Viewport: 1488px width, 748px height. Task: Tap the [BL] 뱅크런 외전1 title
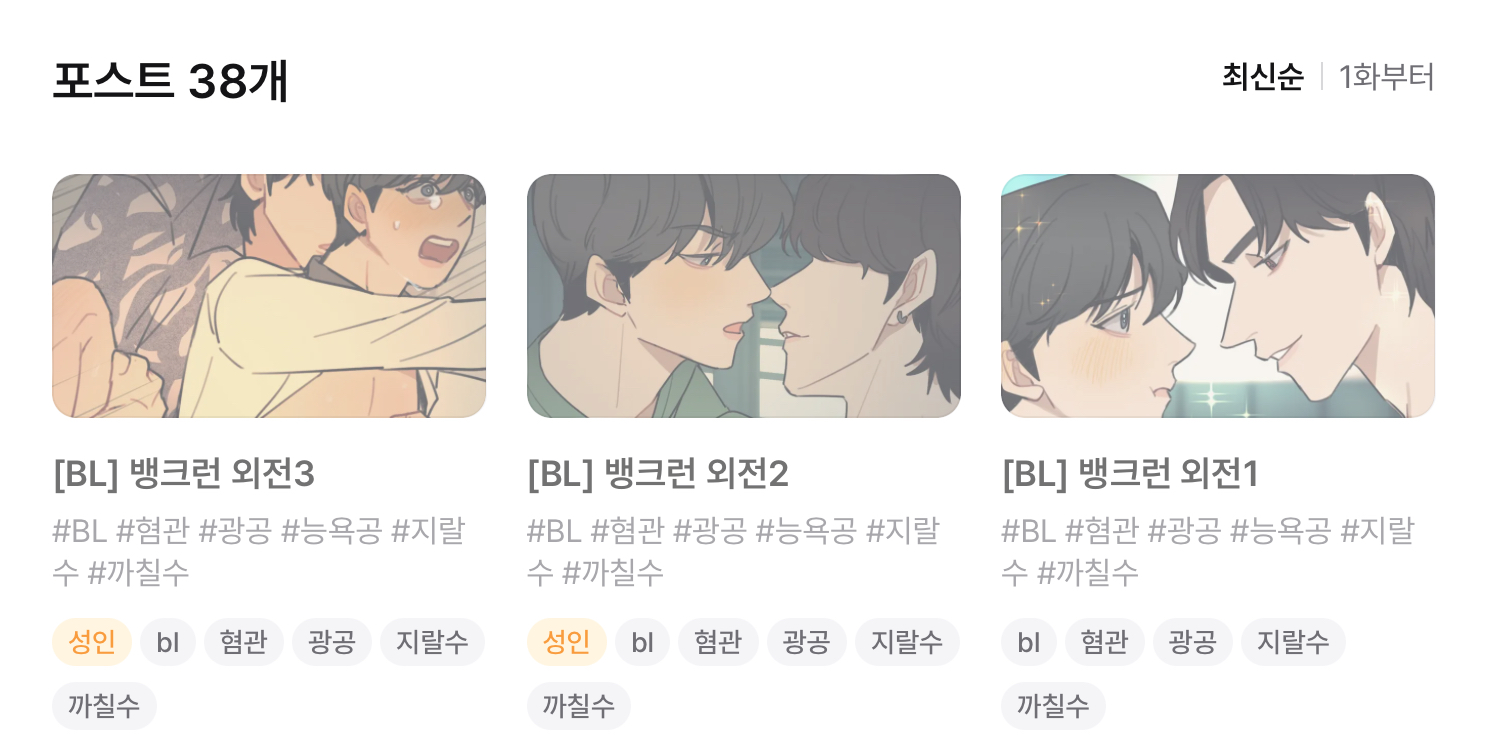[x=1130, y=474]
